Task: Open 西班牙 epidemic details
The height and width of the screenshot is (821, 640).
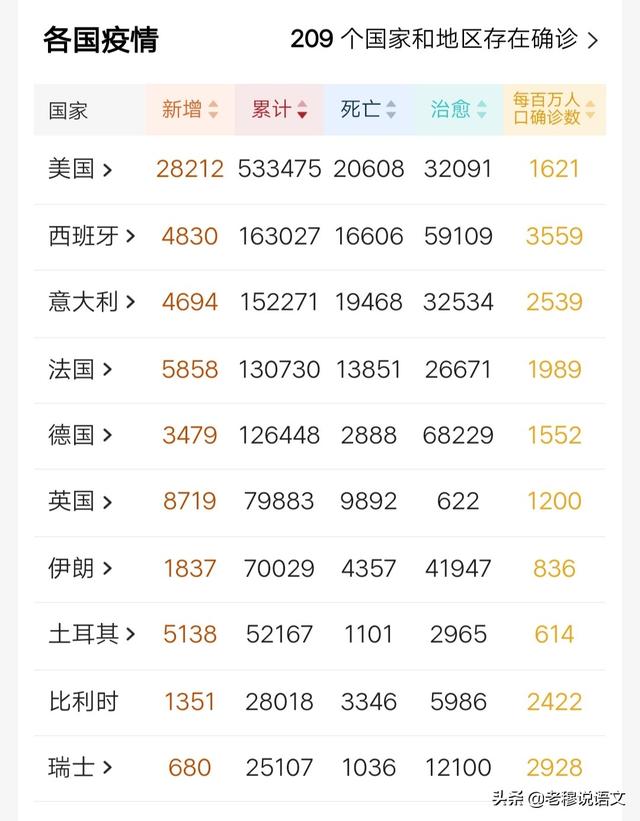Action: pyautogui.click(x=91, y=236)
